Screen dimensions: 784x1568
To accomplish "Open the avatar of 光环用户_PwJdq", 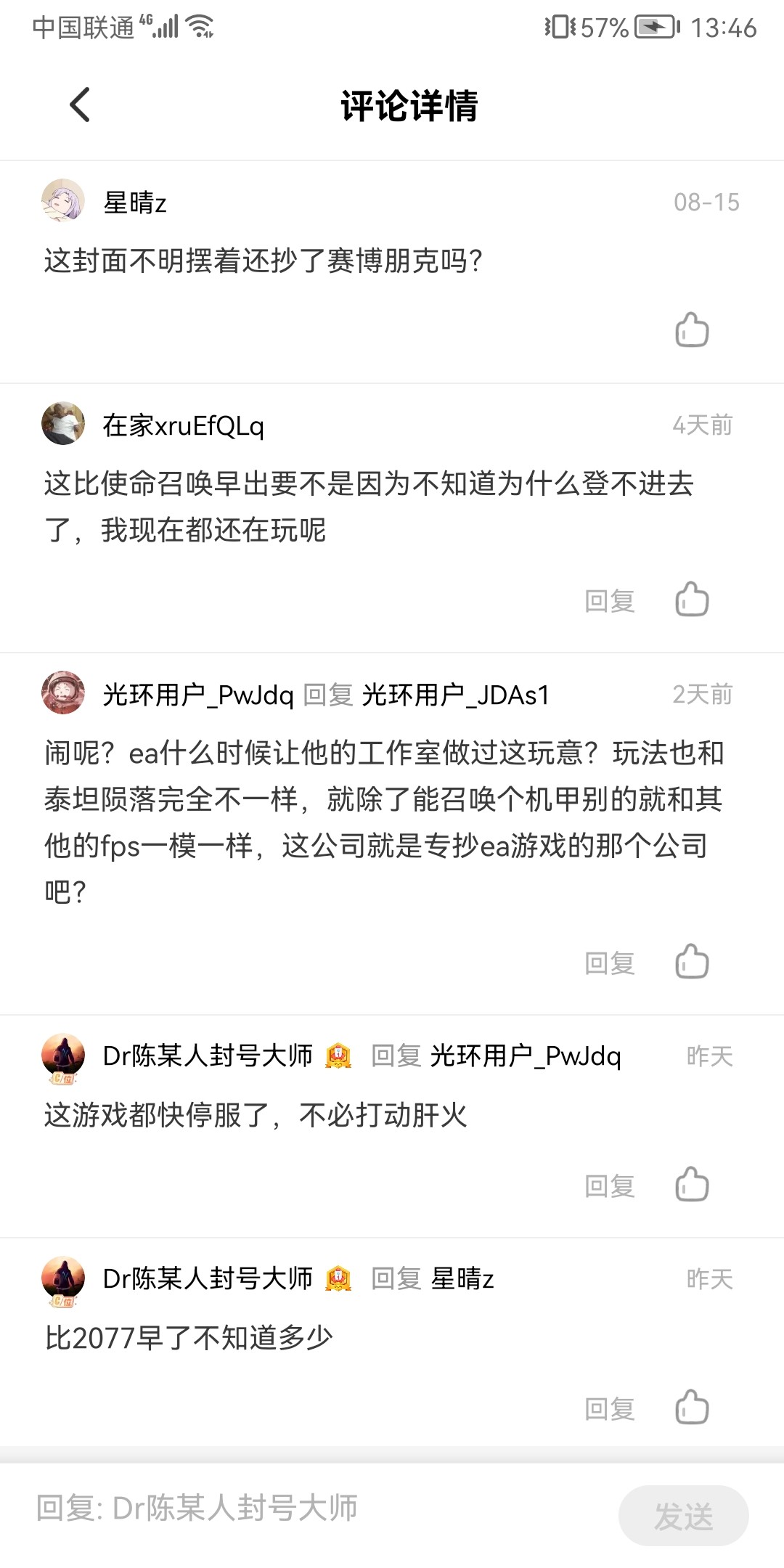I will [63, 693].
